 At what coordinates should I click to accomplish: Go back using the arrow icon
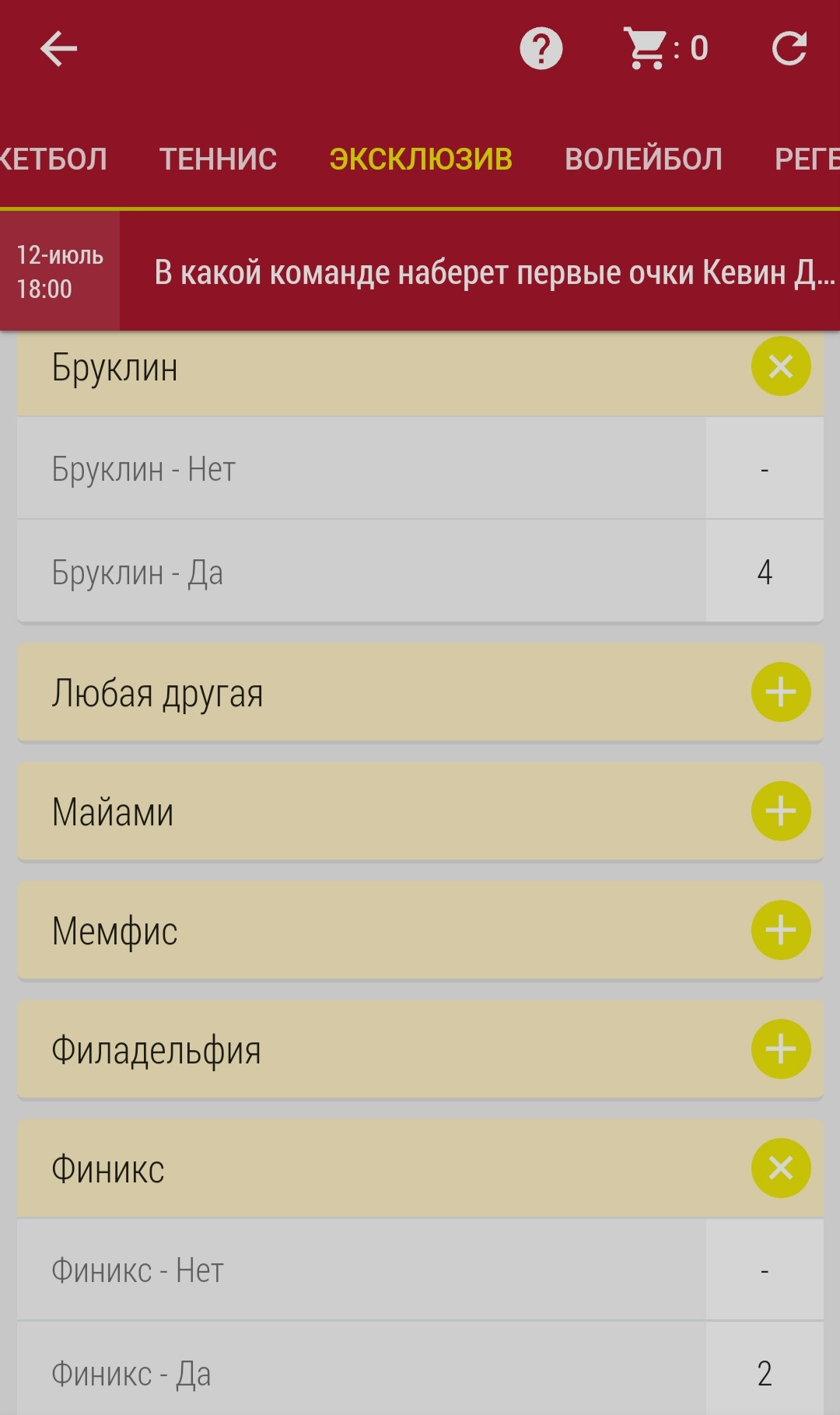(59, 49)
